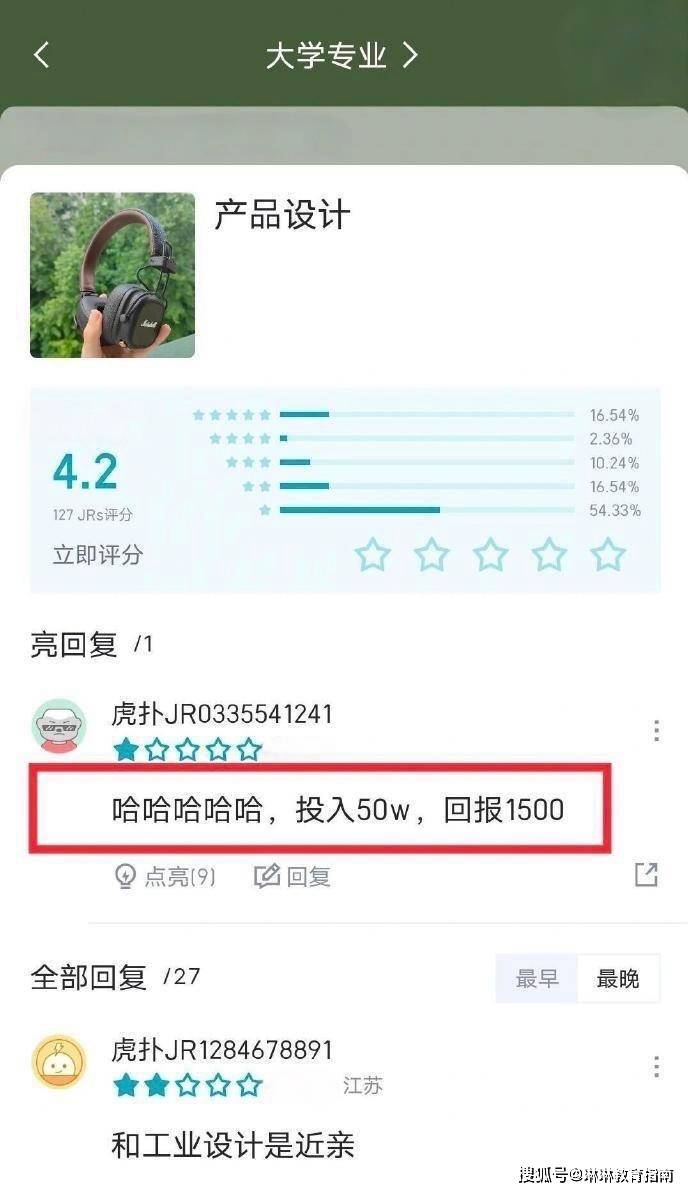Viewport: 688px width, 1192px height.
Task: Sort replies by 最晚
Action: (618, 979)
